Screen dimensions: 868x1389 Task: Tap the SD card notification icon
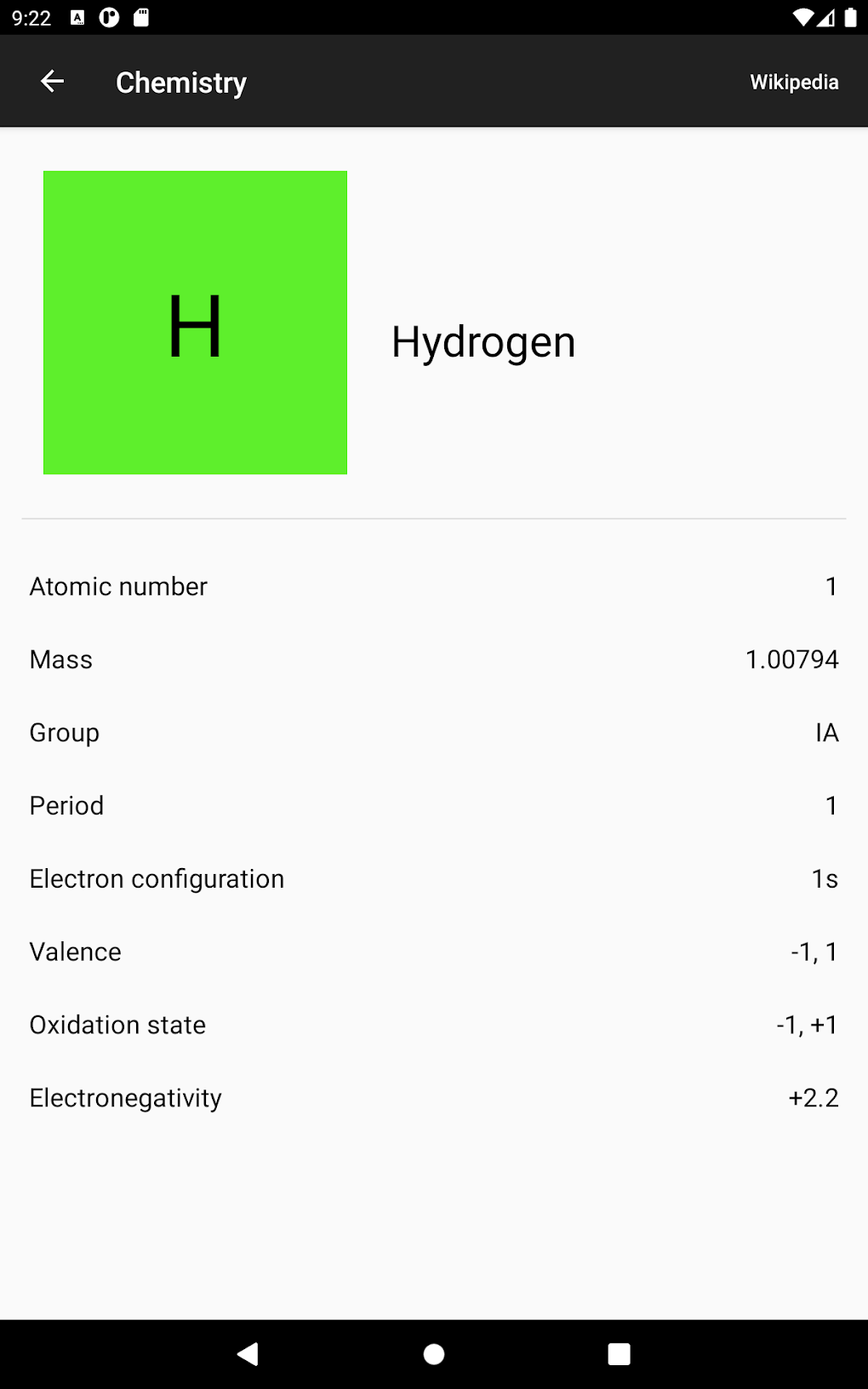coord(141,15)
